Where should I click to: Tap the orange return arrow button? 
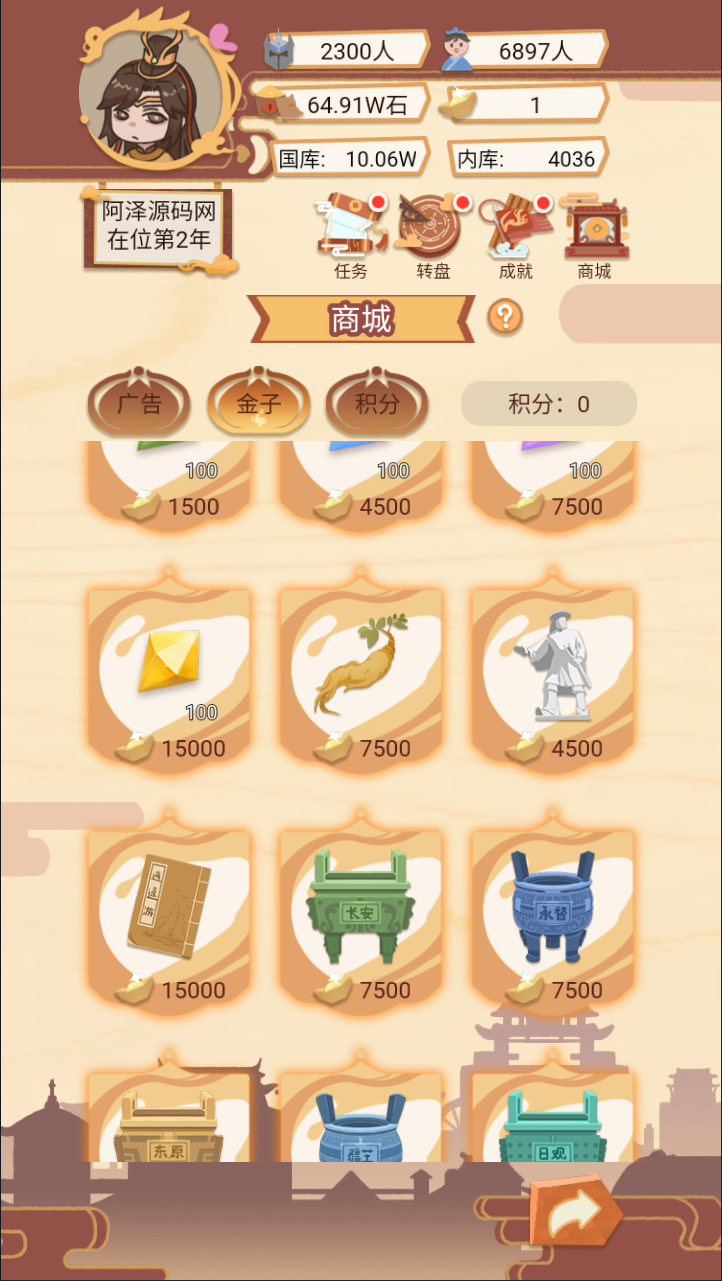pyautogui.click(x=573, y=1213)
